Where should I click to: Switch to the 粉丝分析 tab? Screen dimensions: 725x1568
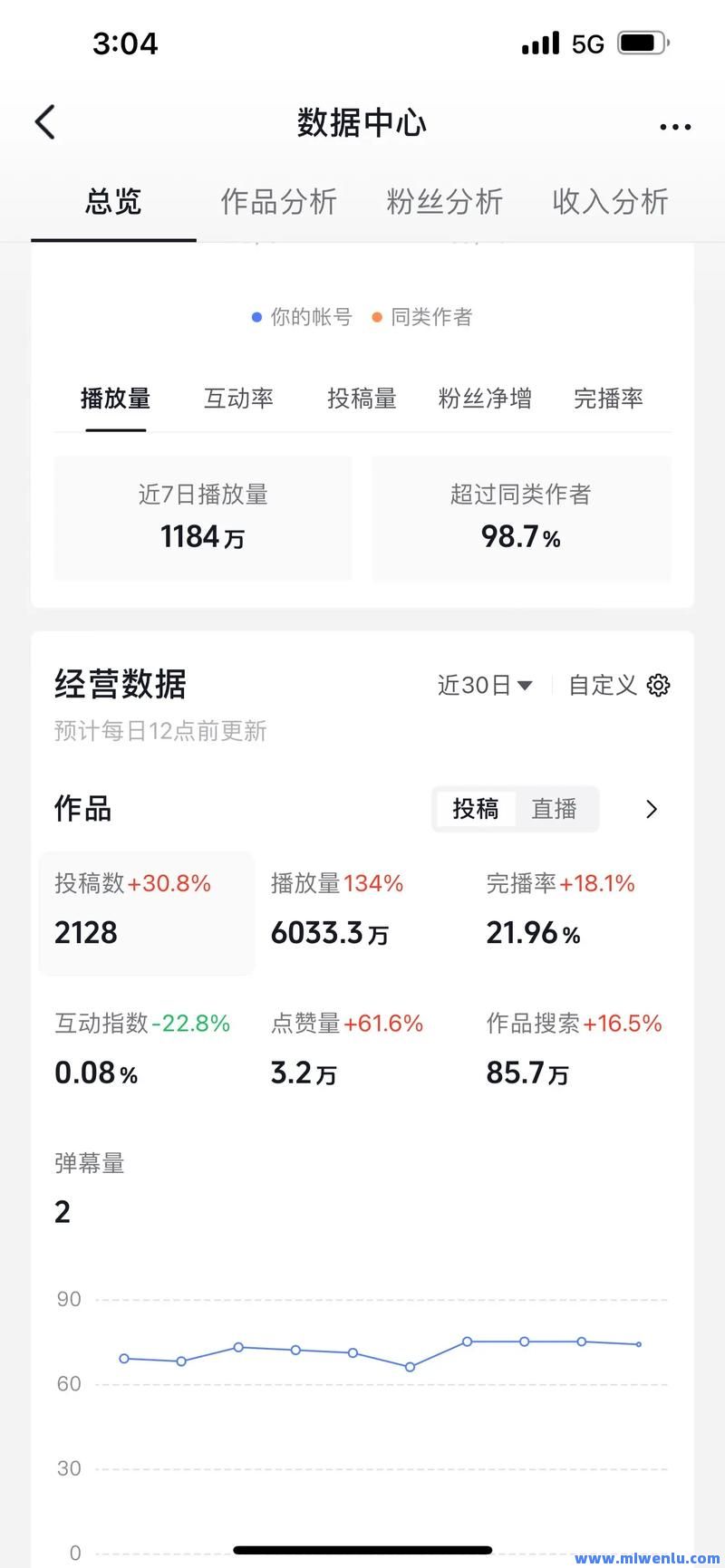coord(444,201)
